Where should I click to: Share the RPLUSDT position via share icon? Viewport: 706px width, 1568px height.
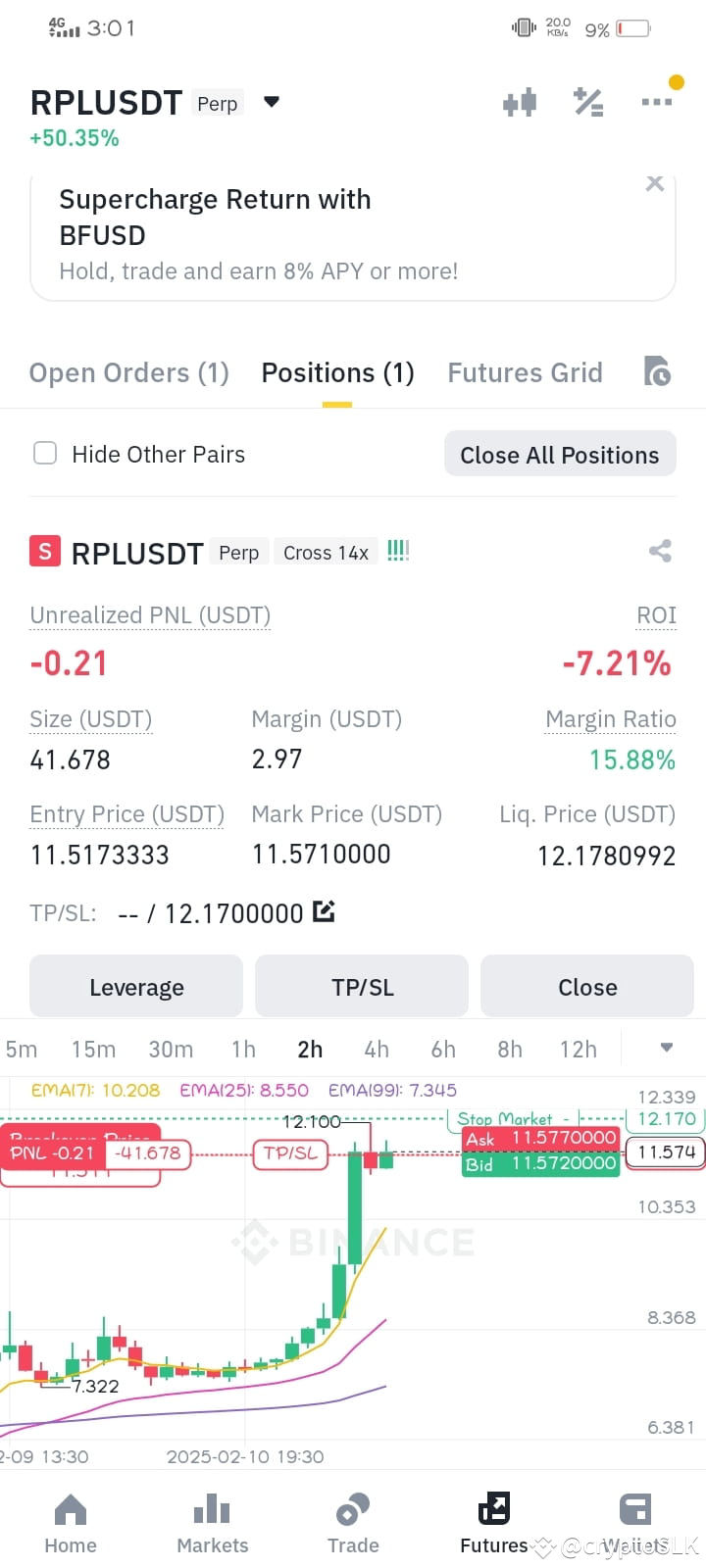659,551
